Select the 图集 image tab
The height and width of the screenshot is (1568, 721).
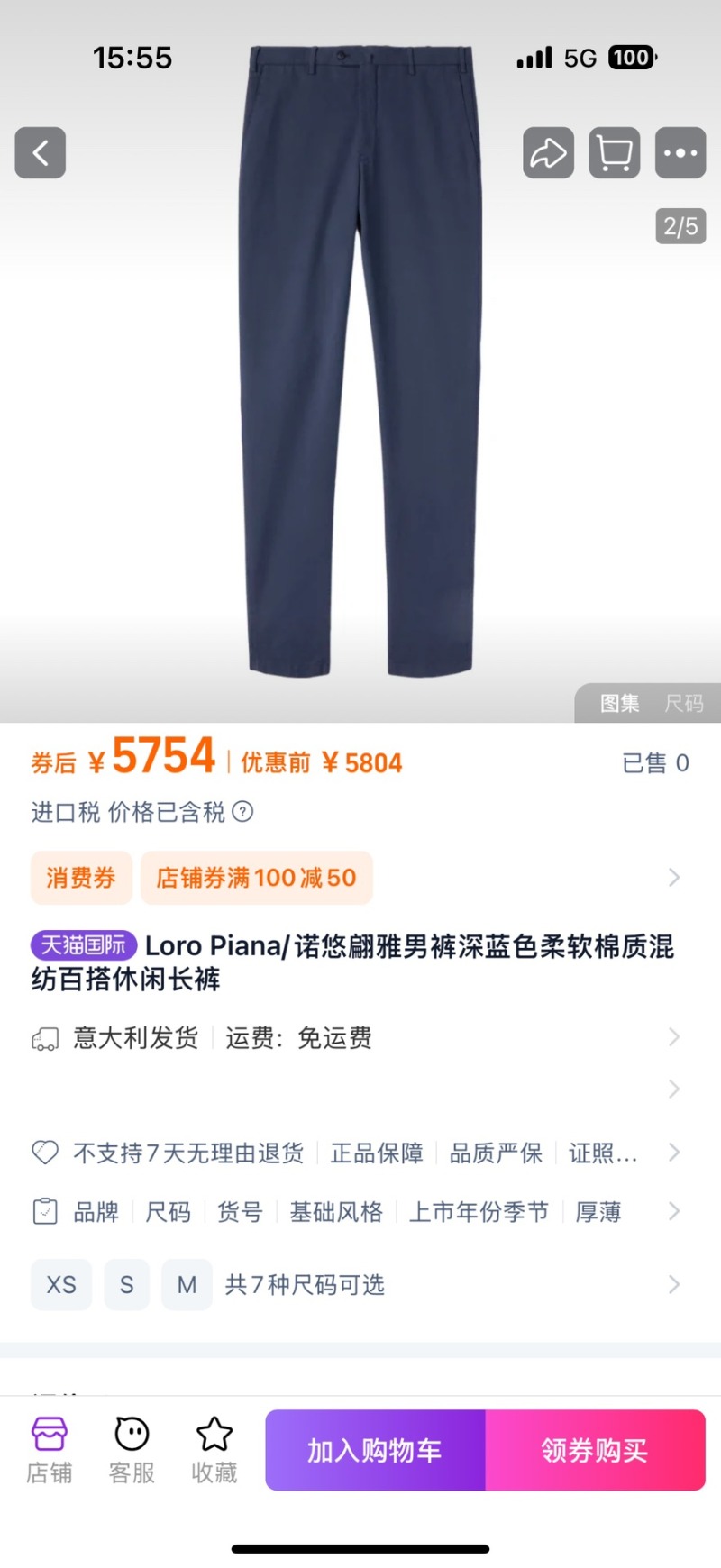point(620,703)
